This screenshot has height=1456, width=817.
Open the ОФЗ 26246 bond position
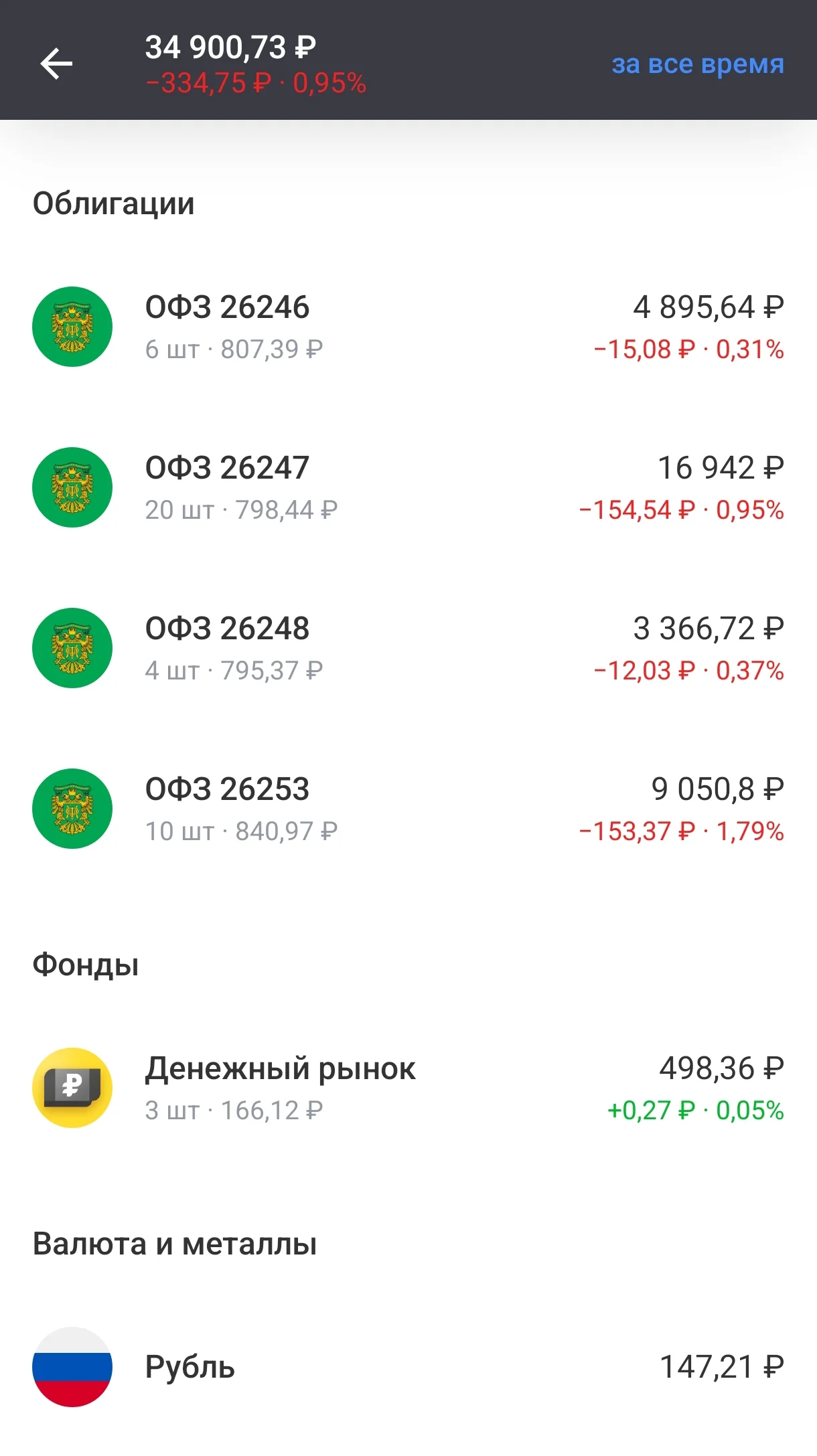coord(408,327)
